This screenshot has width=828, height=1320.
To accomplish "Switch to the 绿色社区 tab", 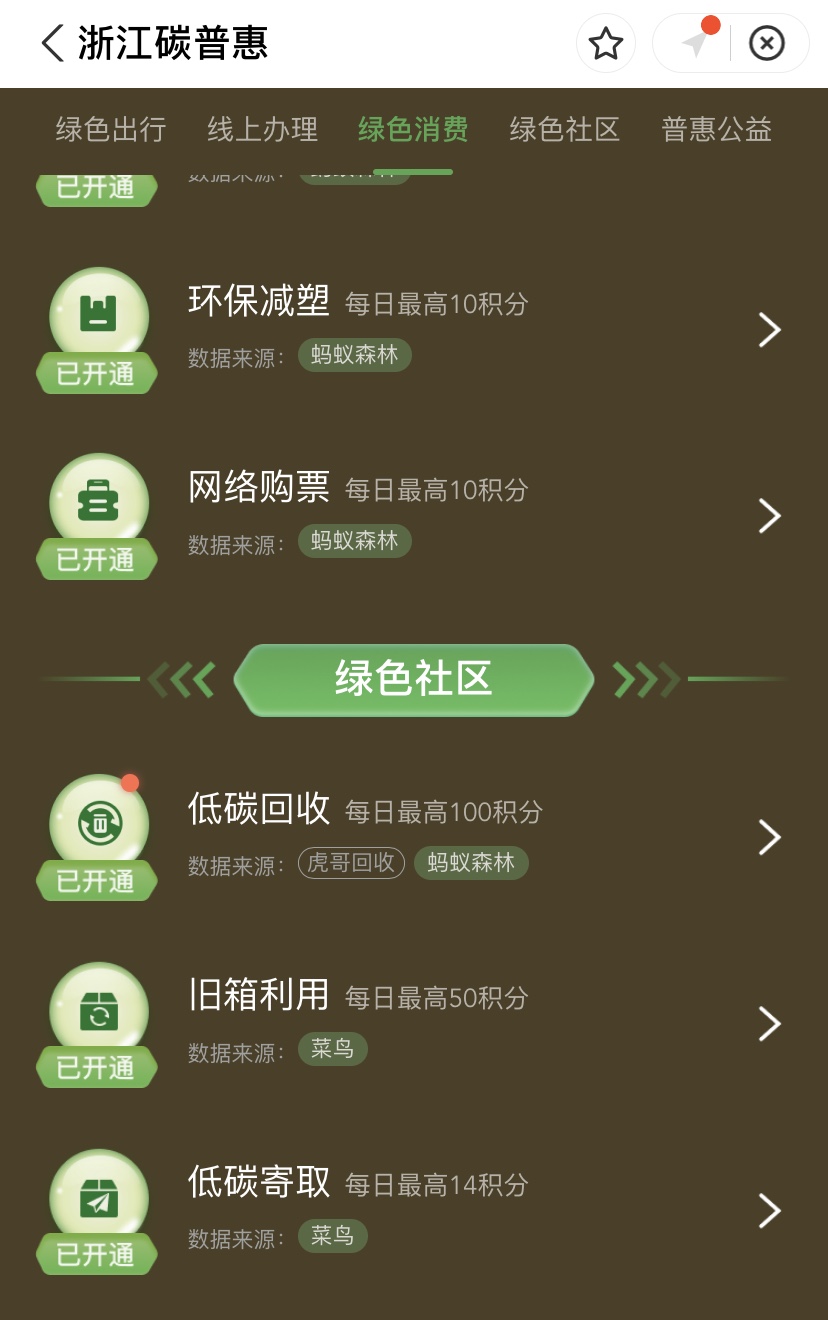I will click(565, 129).
